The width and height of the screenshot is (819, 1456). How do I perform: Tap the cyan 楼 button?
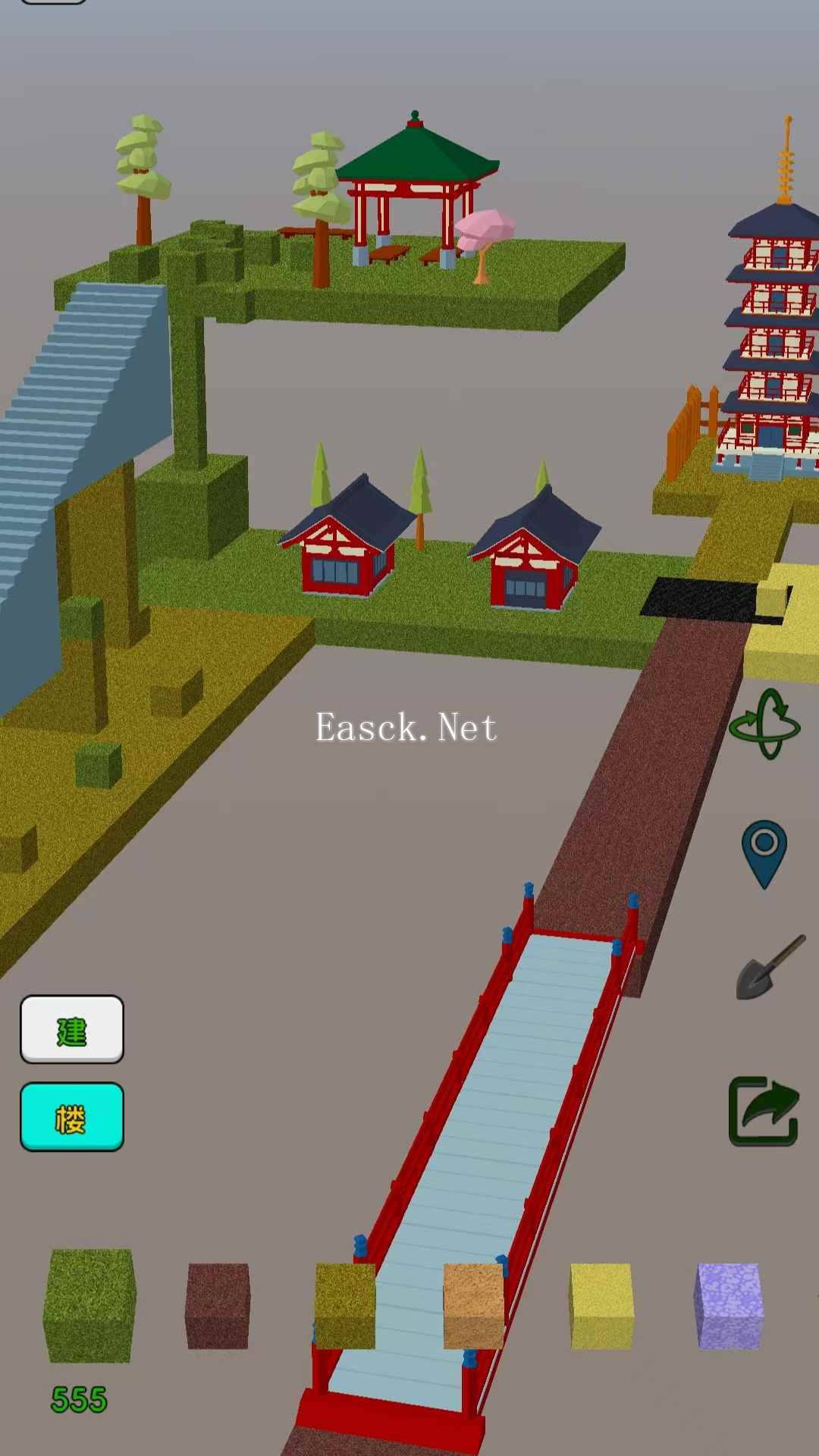click(x=72, y=1117)
